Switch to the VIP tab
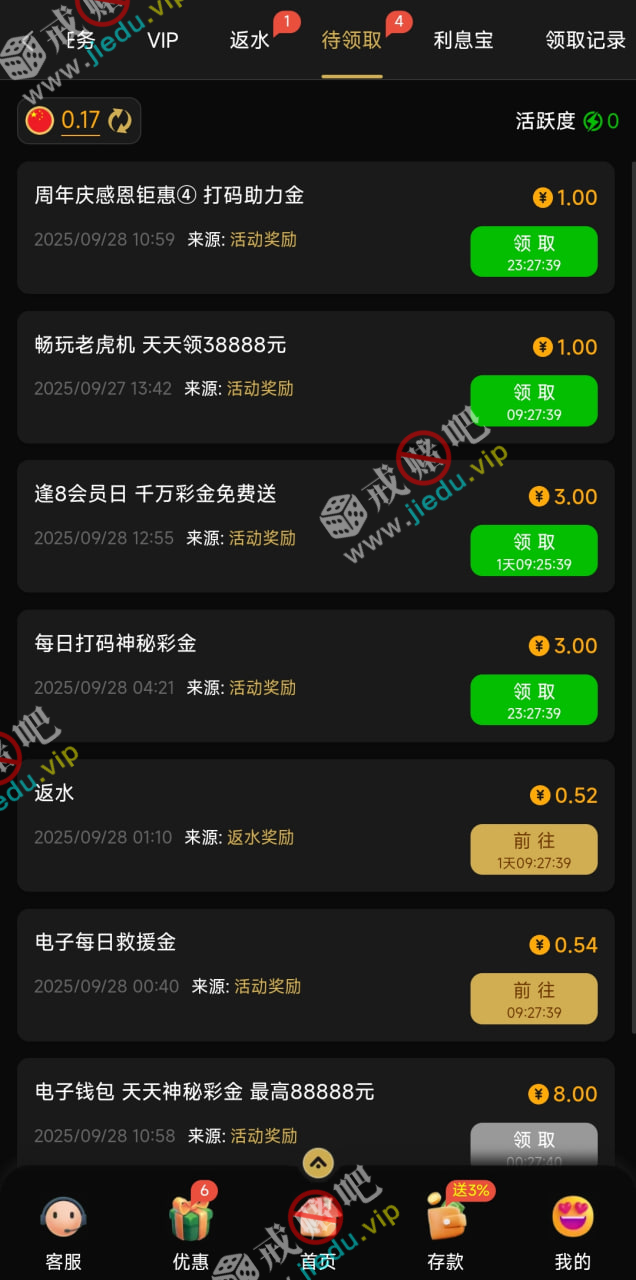636x1280 pixels. tap(163, 41)
